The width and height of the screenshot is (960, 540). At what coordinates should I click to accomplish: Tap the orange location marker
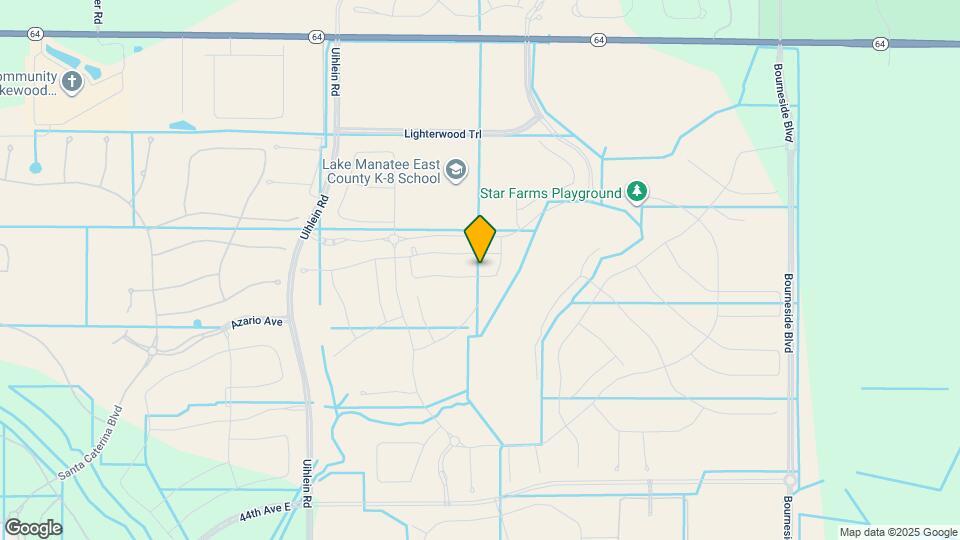coord(480,238)
